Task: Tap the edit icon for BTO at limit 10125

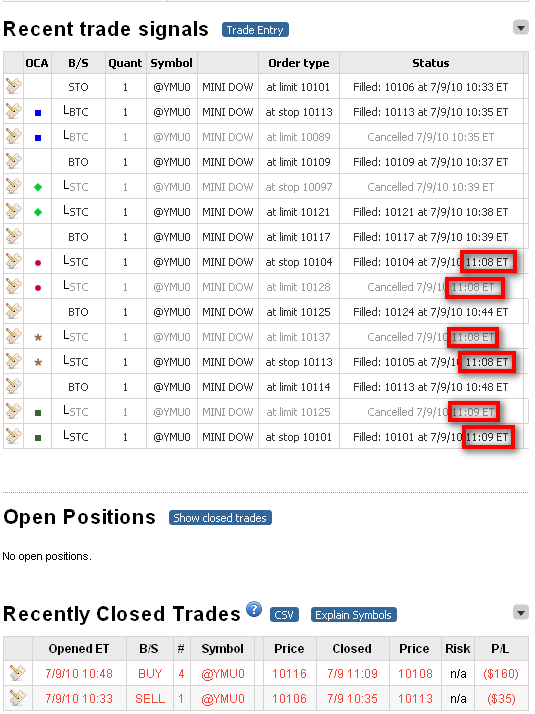Action: coord(14,311)
